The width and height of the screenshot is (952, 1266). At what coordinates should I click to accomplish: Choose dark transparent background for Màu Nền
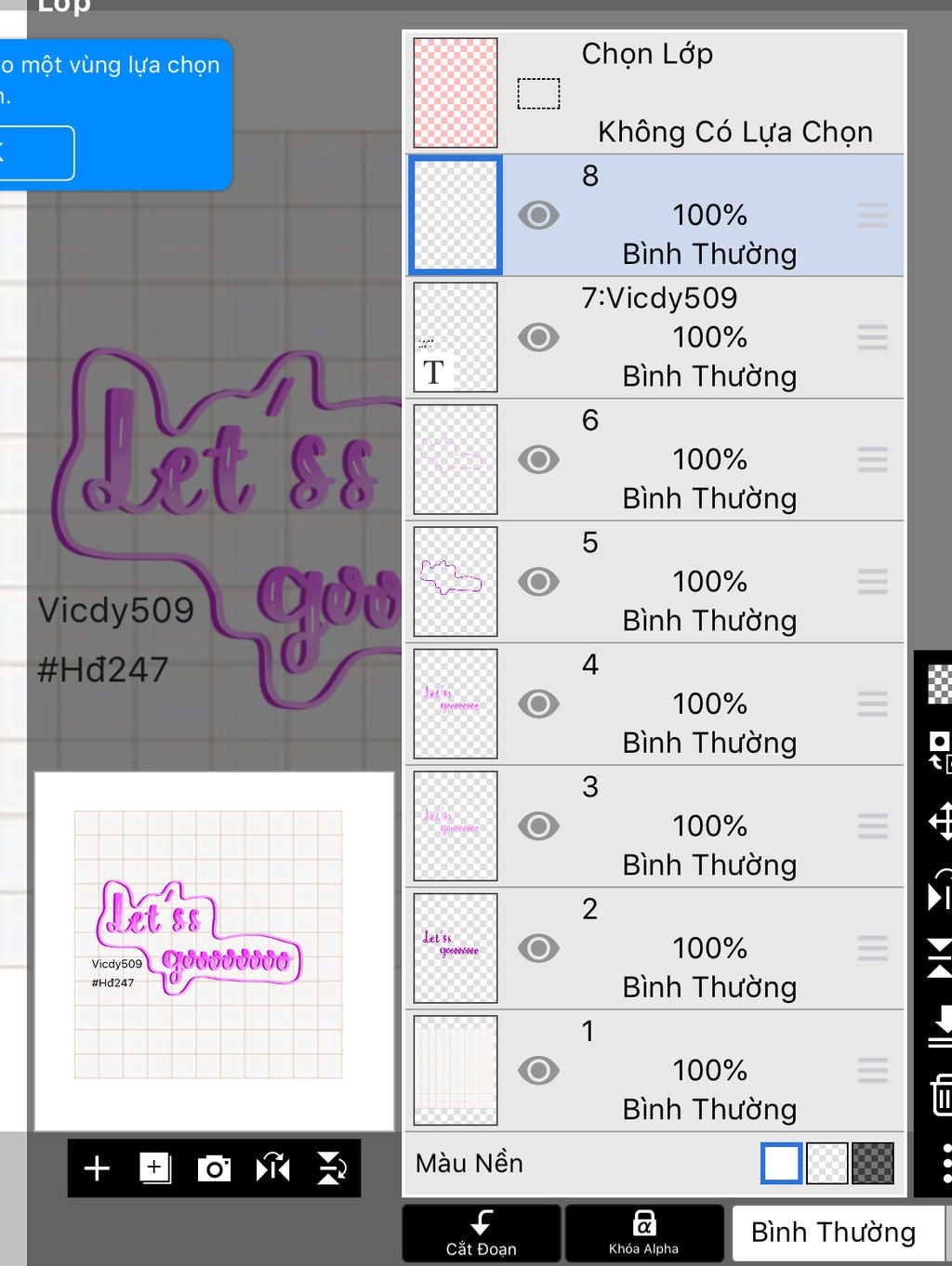(x=873, y=1163)
